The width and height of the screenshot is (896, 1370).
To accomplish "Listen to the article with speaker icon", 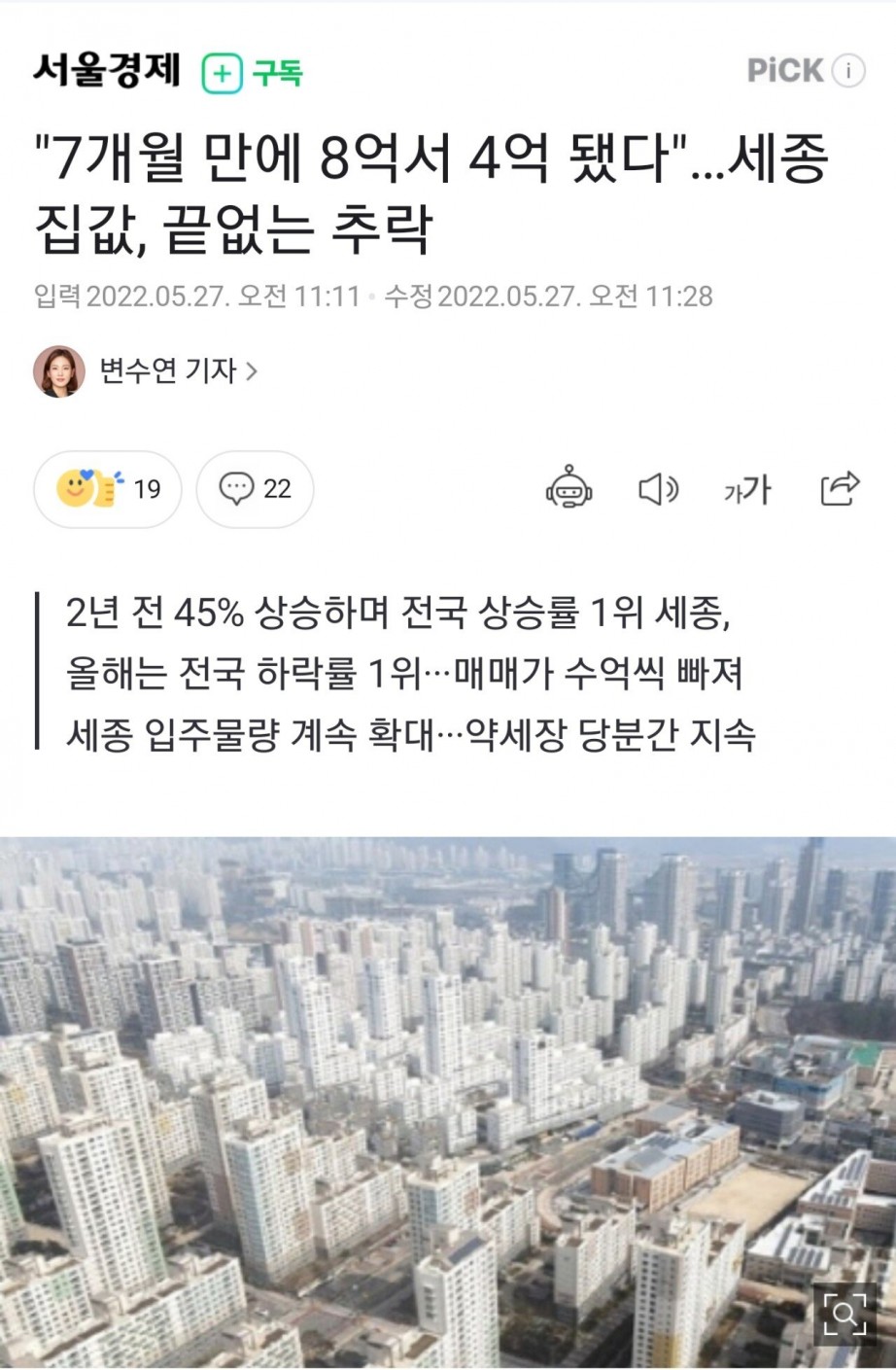I will pyautogui.click(x=658, y=489).
